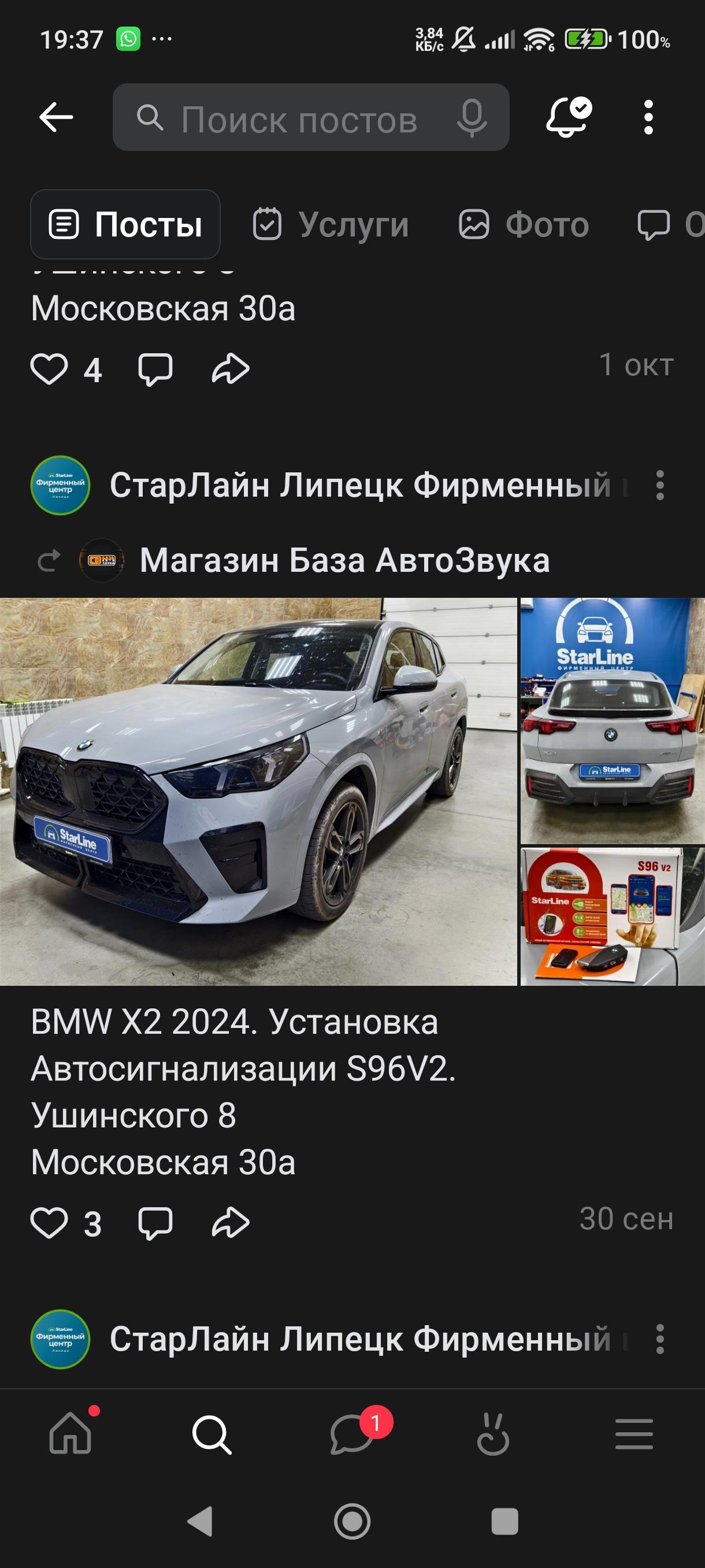Comment on the BMW X2 2024 post
Viewport: 705px width, 1568px height.
coord(155,1223)
